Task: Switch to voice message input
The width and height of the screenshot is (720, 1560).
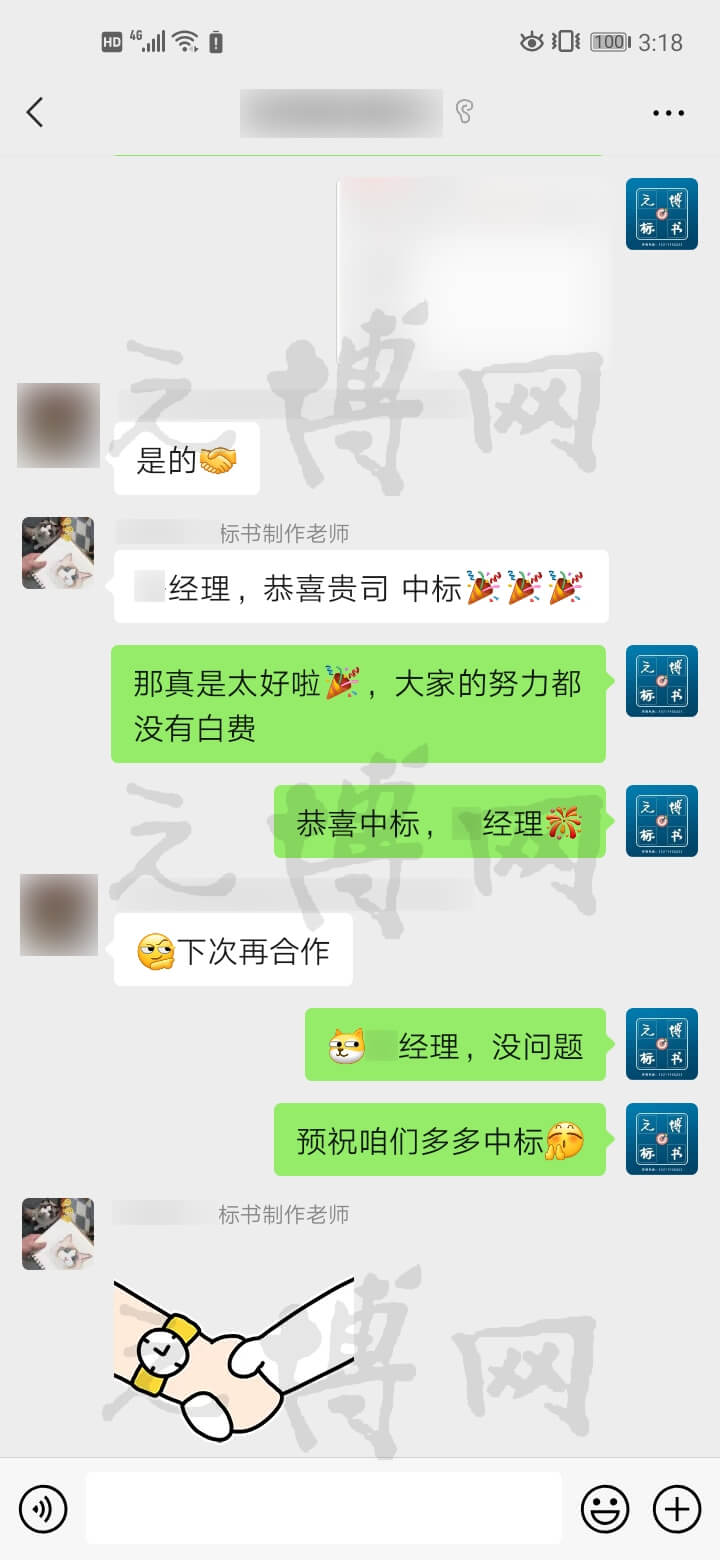Action: (x=43, y=1509)
